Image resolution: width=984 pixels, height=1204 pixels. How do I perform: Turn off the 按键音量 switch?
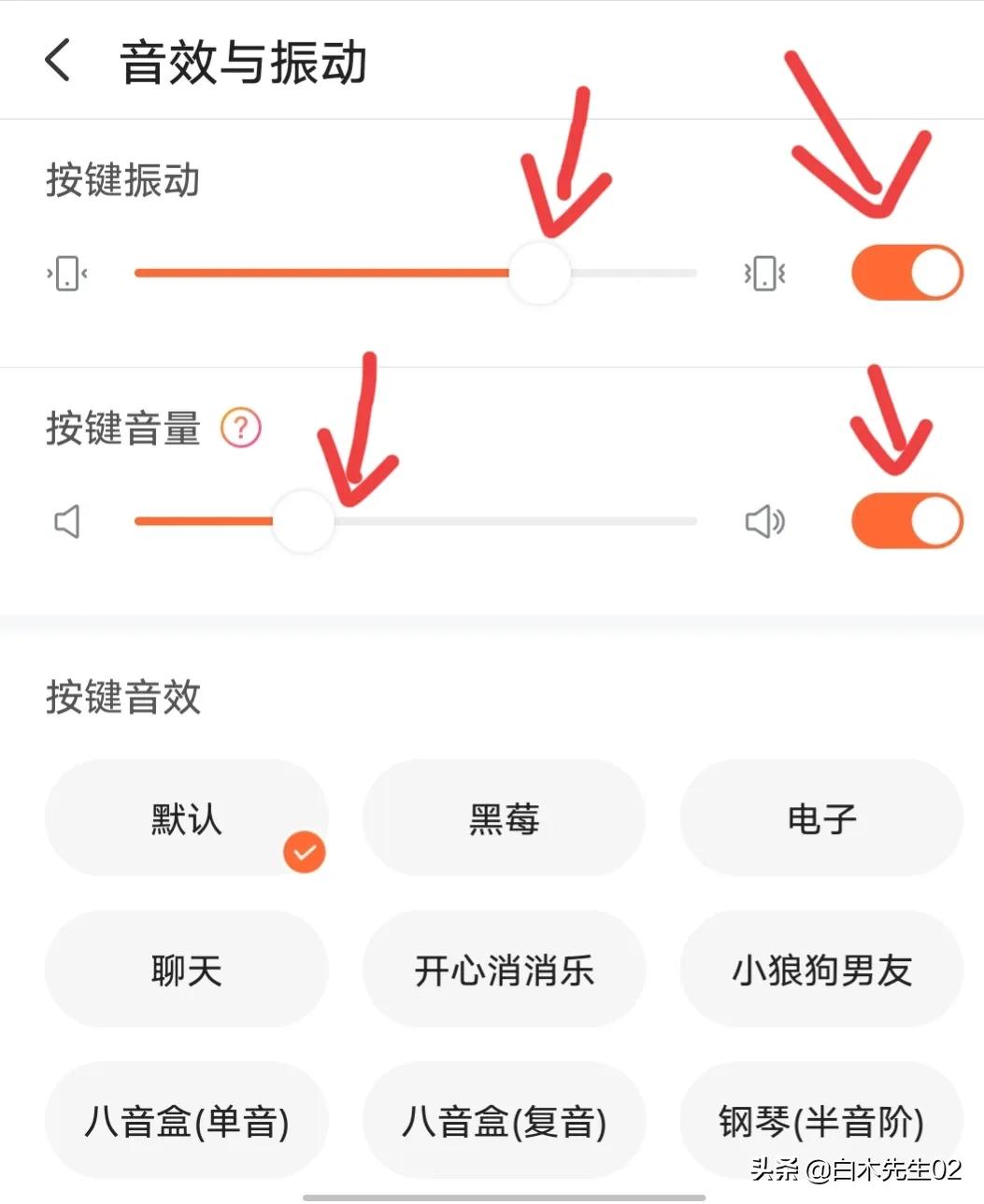click(x=905, y=520)
